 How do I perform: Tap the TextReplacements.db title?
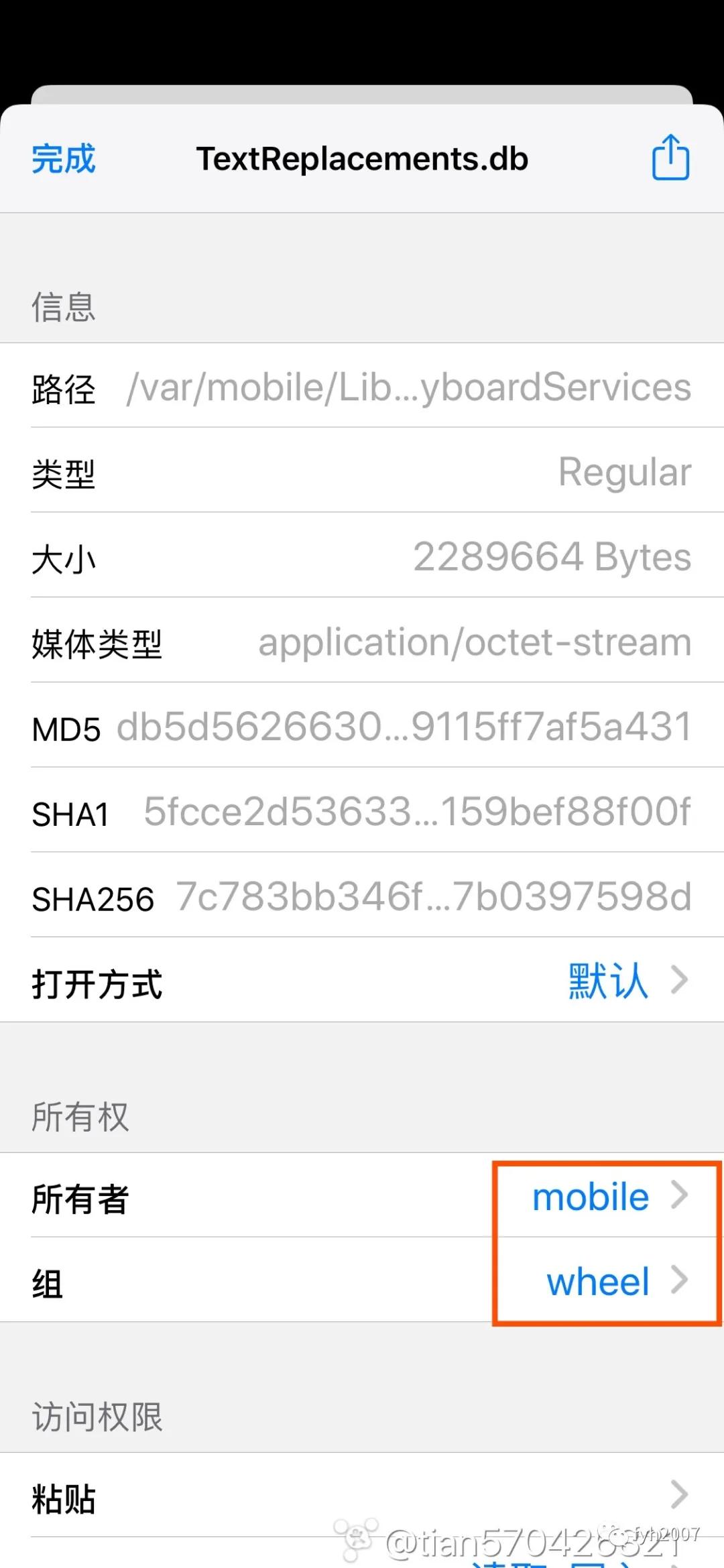(x=362, y=160)
